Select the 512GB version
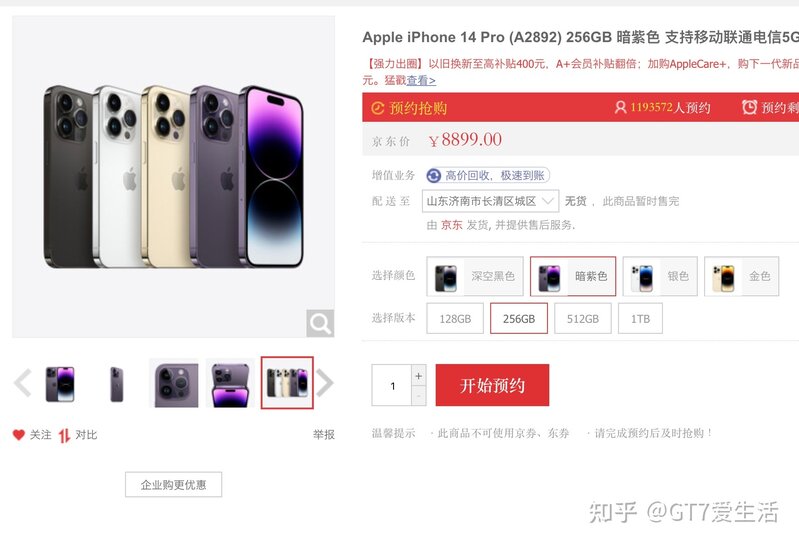Screen dimensions: 799x544 coord(583,319)
